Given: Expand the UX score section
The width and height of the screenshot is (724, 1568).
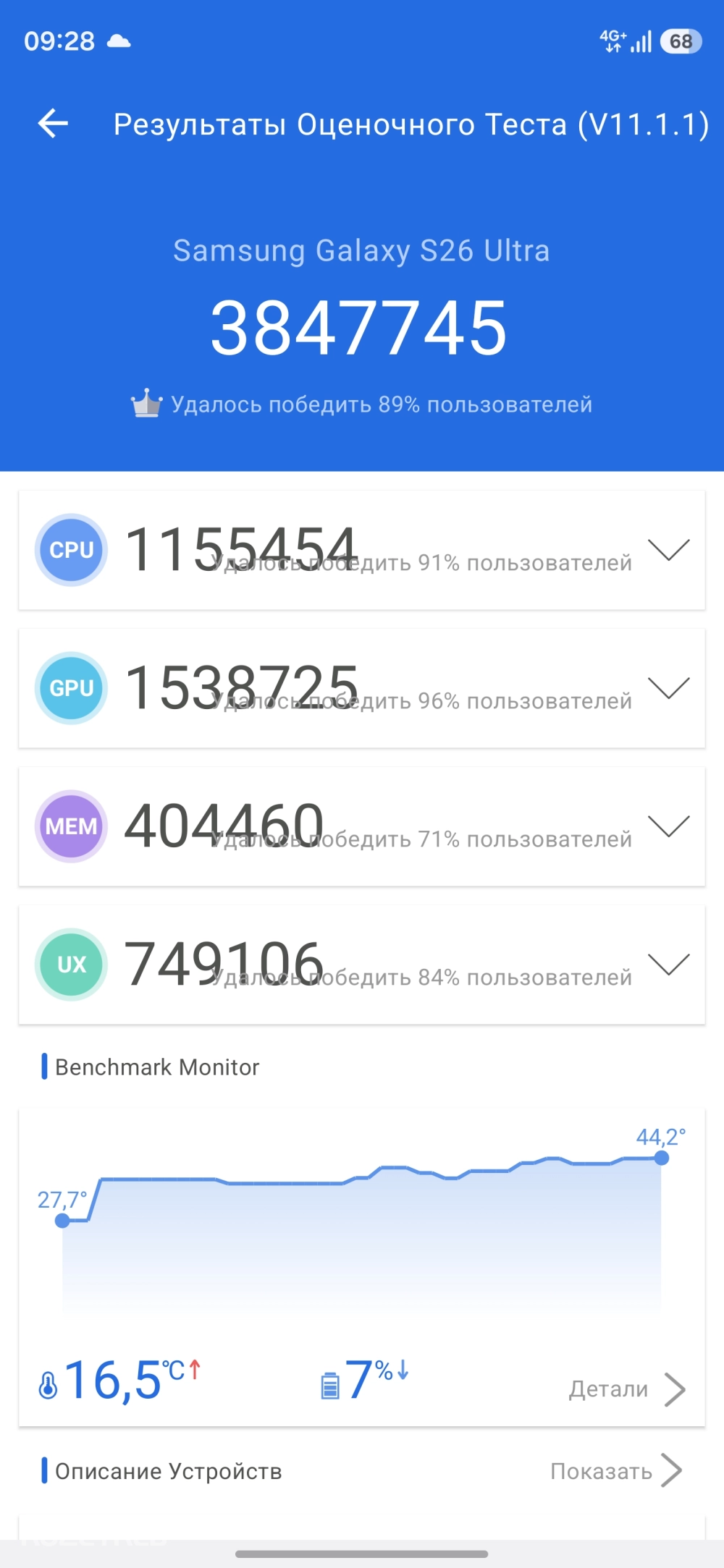Looking at the screenshot, I should 668,965.
